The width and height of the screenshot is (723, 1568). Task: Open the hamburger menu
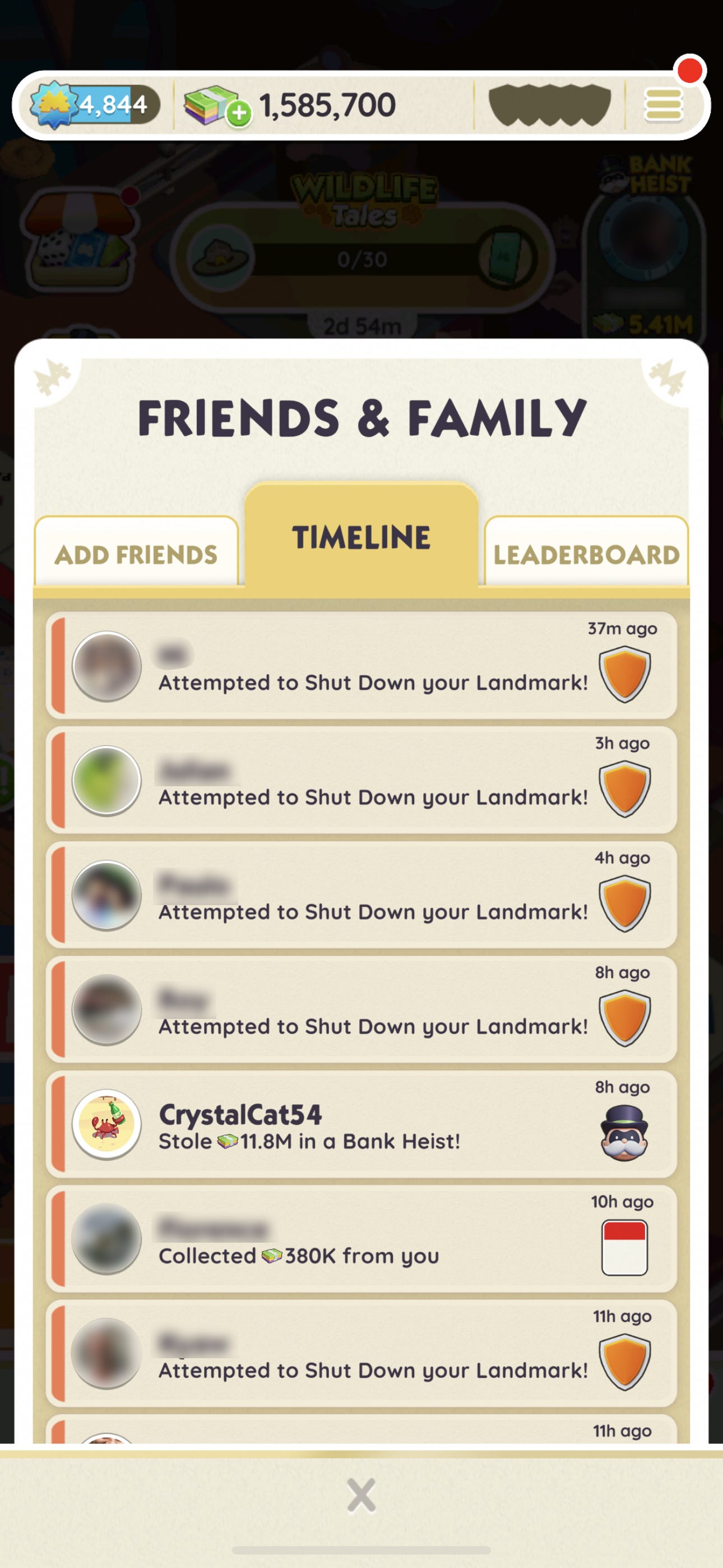coord(662,105)
